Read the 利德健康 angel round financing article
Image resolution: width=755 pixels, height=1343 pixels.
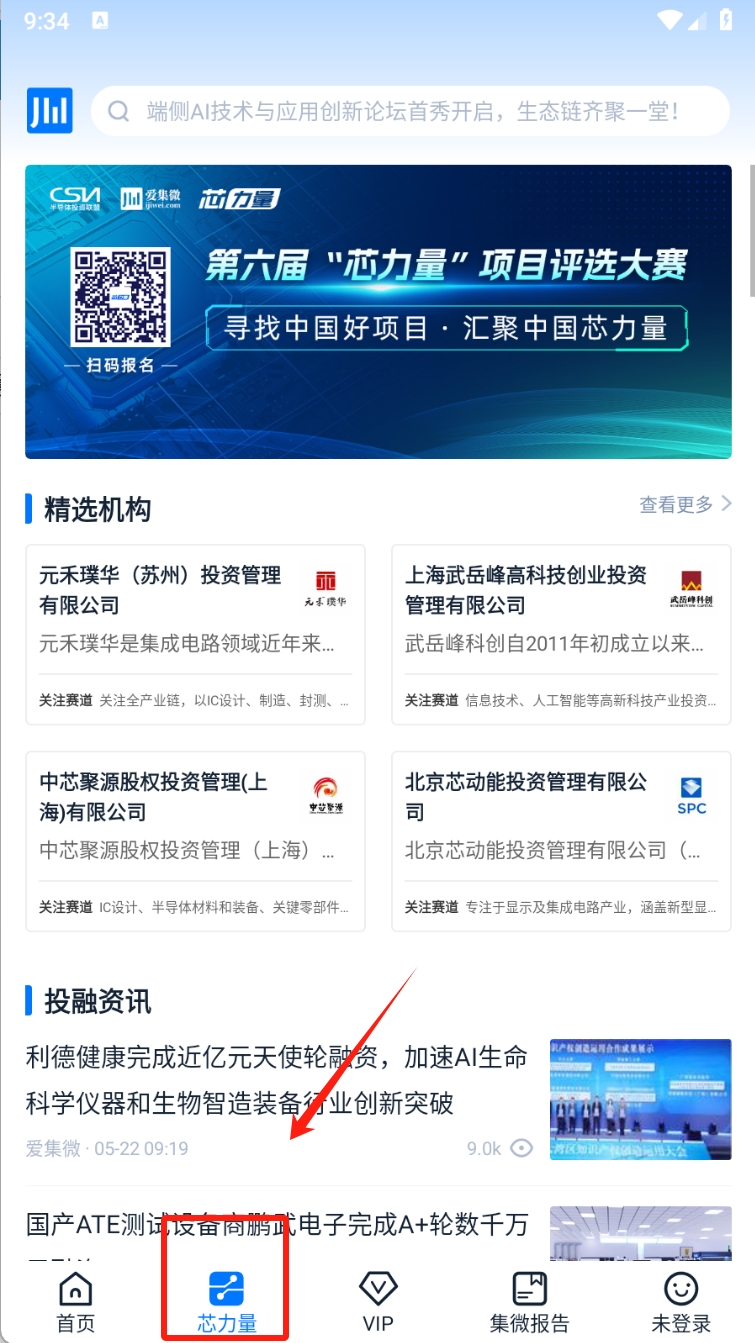coord(276,1080)
